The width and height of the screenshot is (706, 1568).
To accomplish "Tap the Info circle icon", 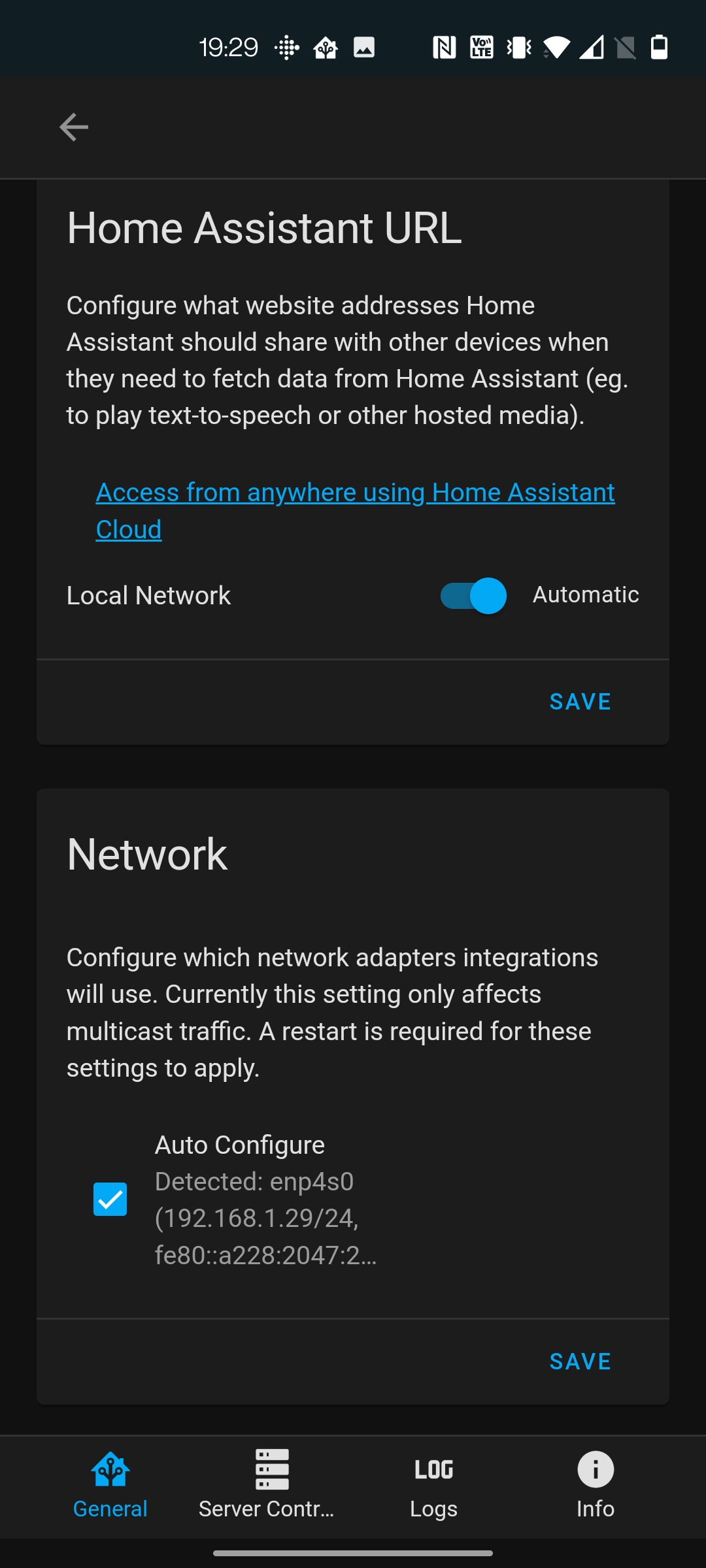I will pos(595,1469).
